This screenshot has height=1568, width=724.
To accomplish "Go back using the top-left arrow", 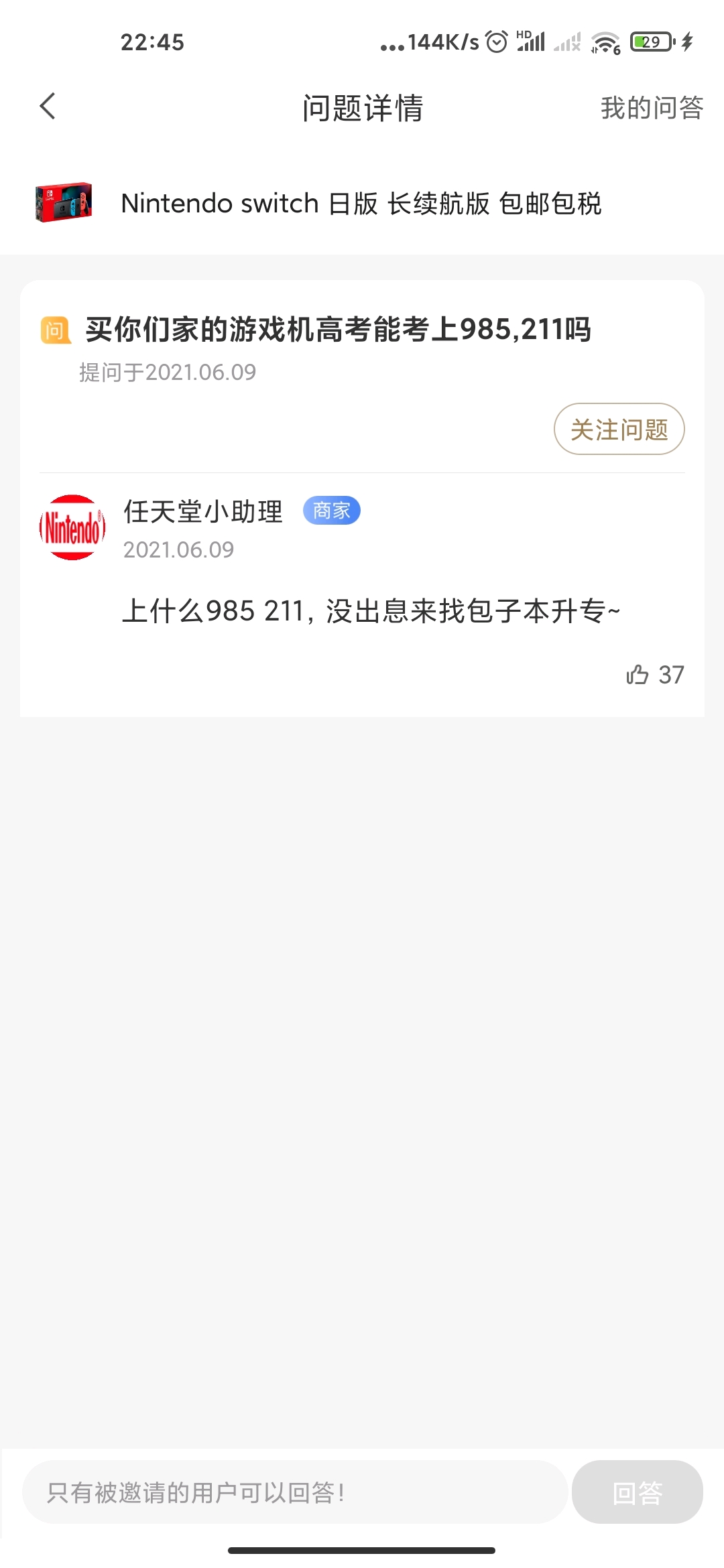I will [x=47, y=107].
